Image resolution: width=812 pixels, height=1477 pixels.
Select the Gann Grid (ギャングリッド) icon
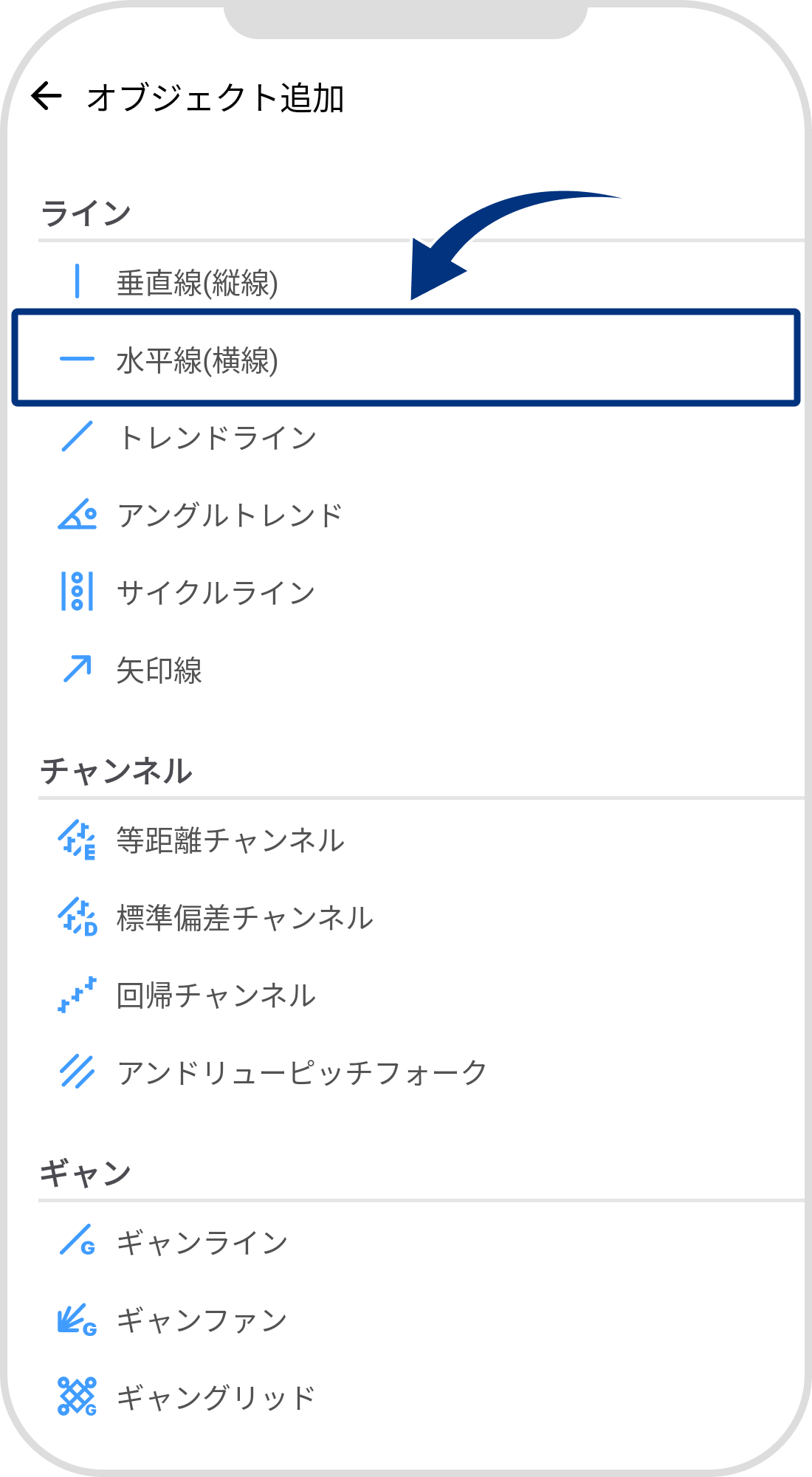(x=78, y=1396)
